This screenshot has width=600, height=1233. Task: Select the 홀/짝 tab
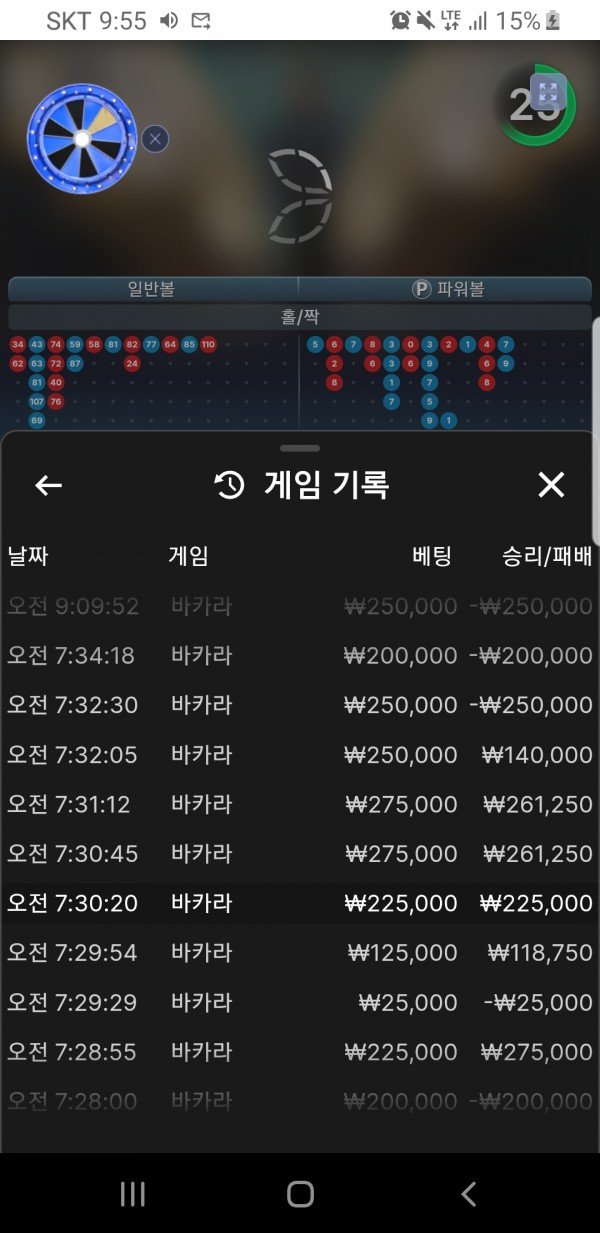[300, 317]
